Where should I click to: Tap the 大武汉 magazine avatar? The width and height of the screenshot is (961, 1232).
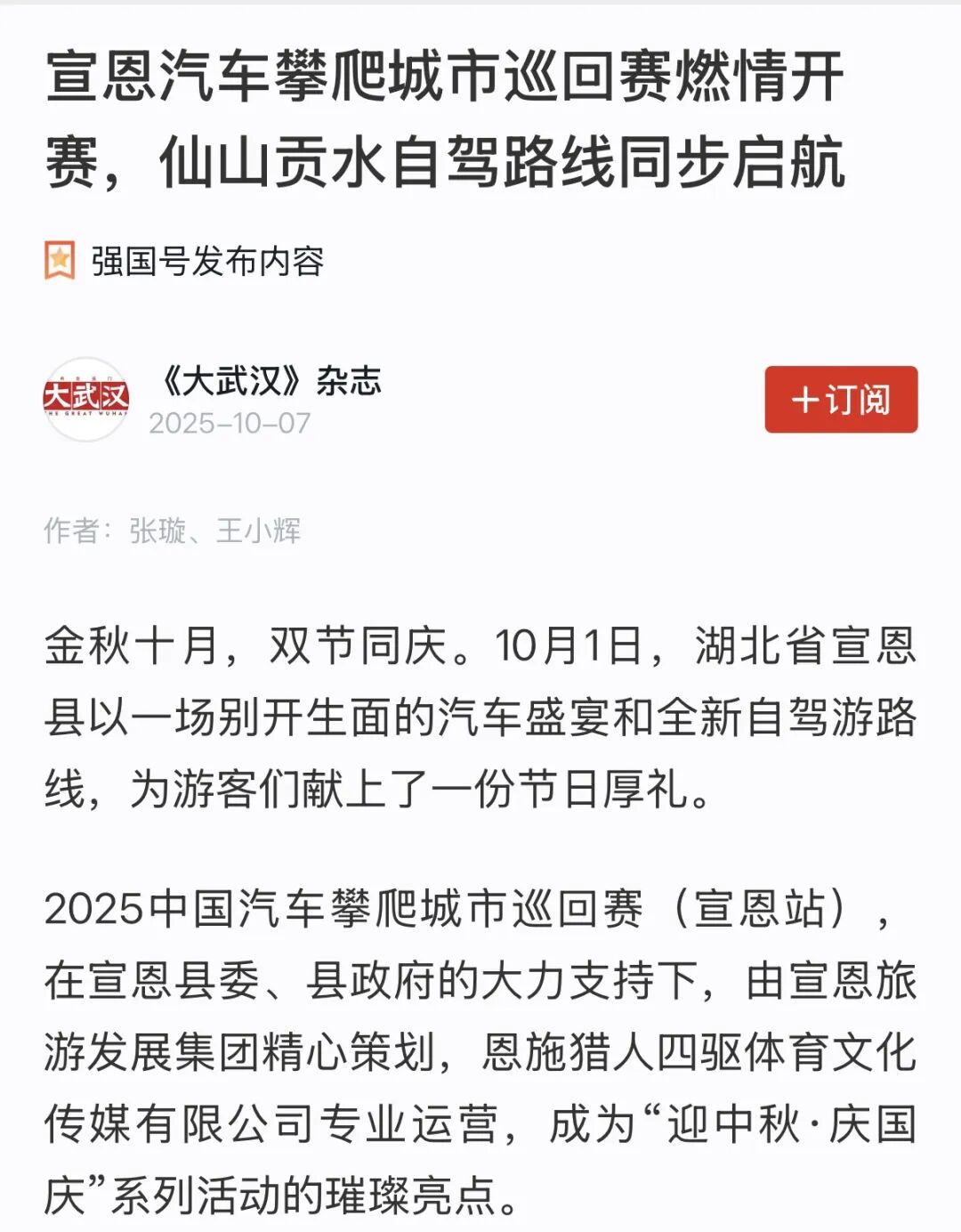coord(86,400)
